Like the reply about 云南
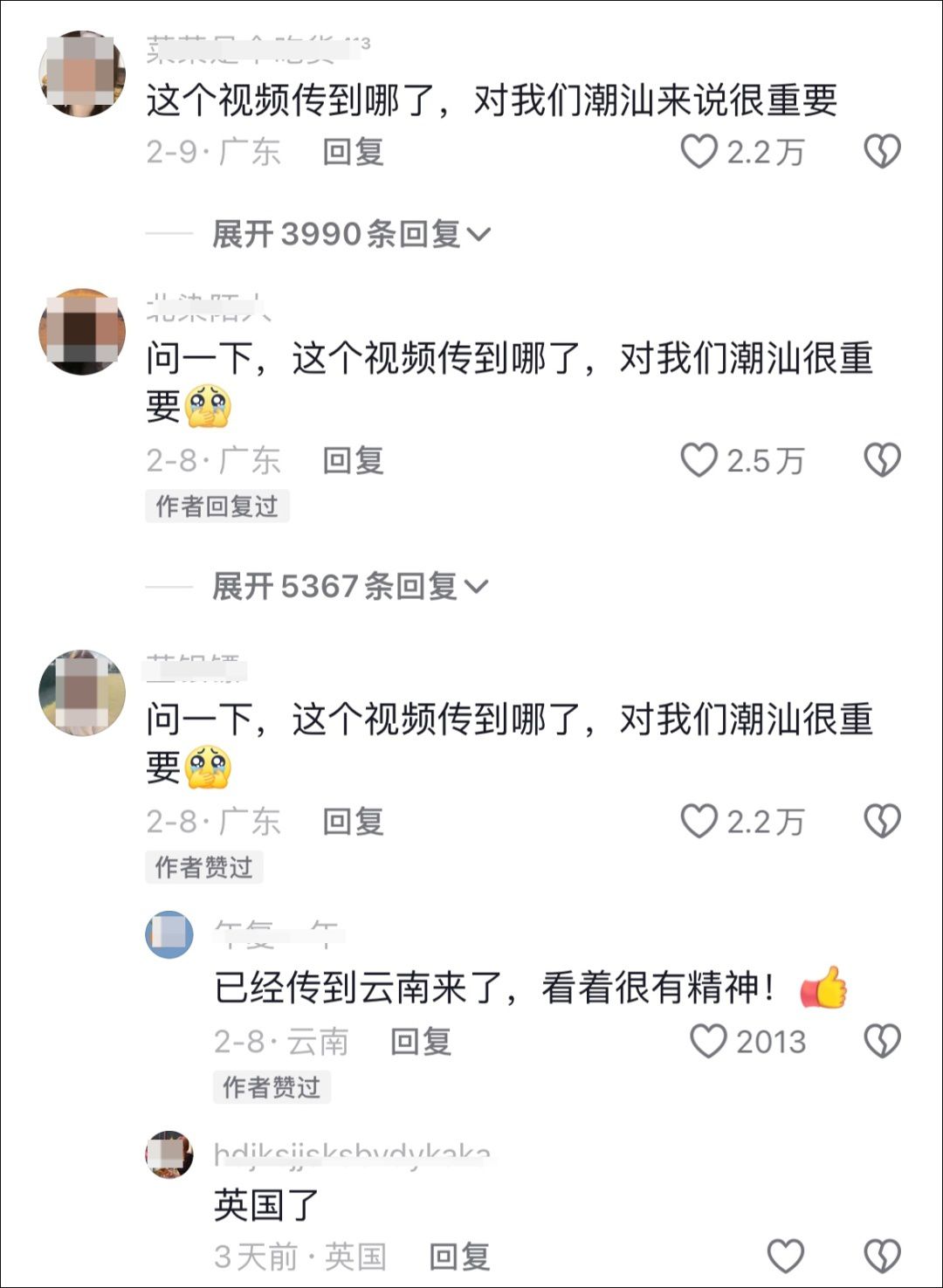Viewport: 943px width, 1288px height. point(708,1041)
